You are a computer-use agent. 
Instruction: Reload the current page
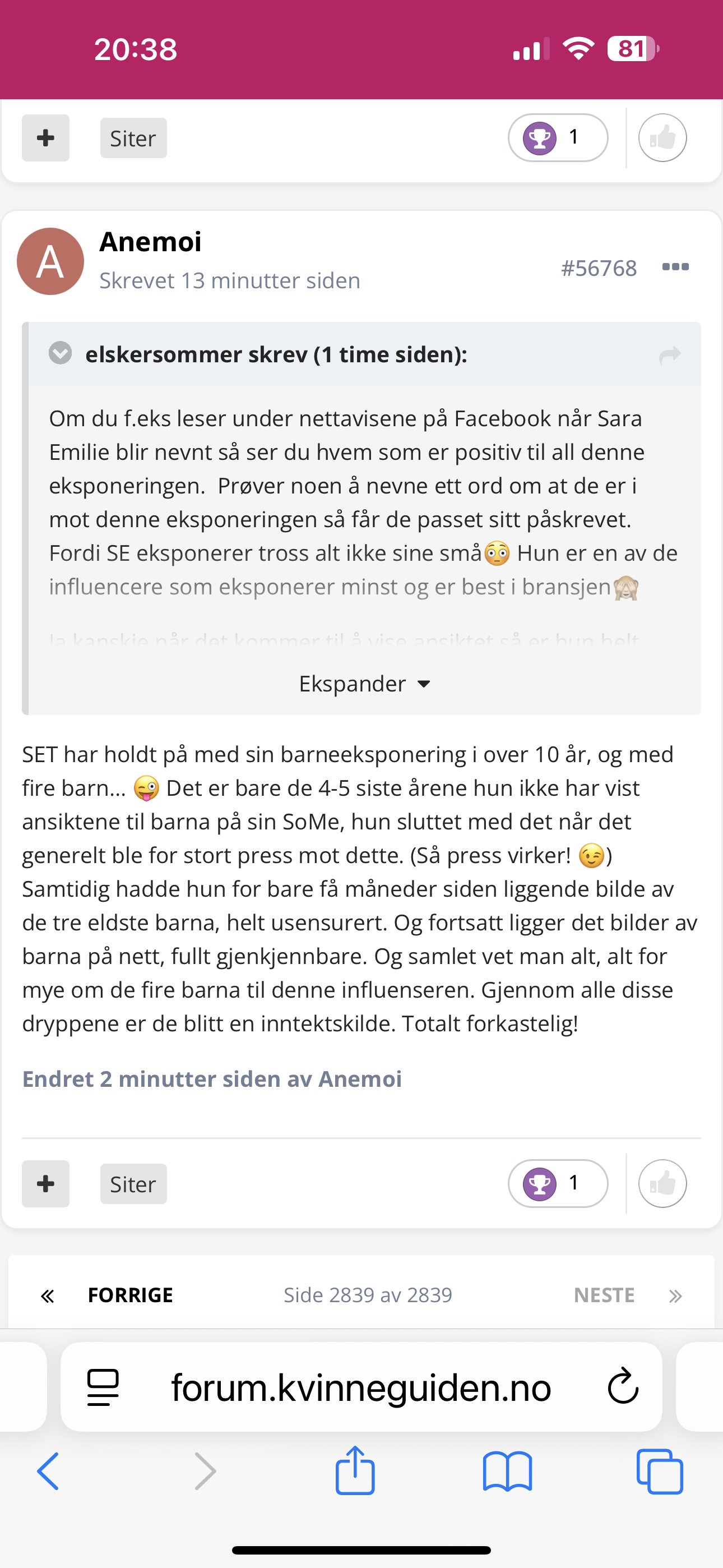click(x=623, y=1387)
